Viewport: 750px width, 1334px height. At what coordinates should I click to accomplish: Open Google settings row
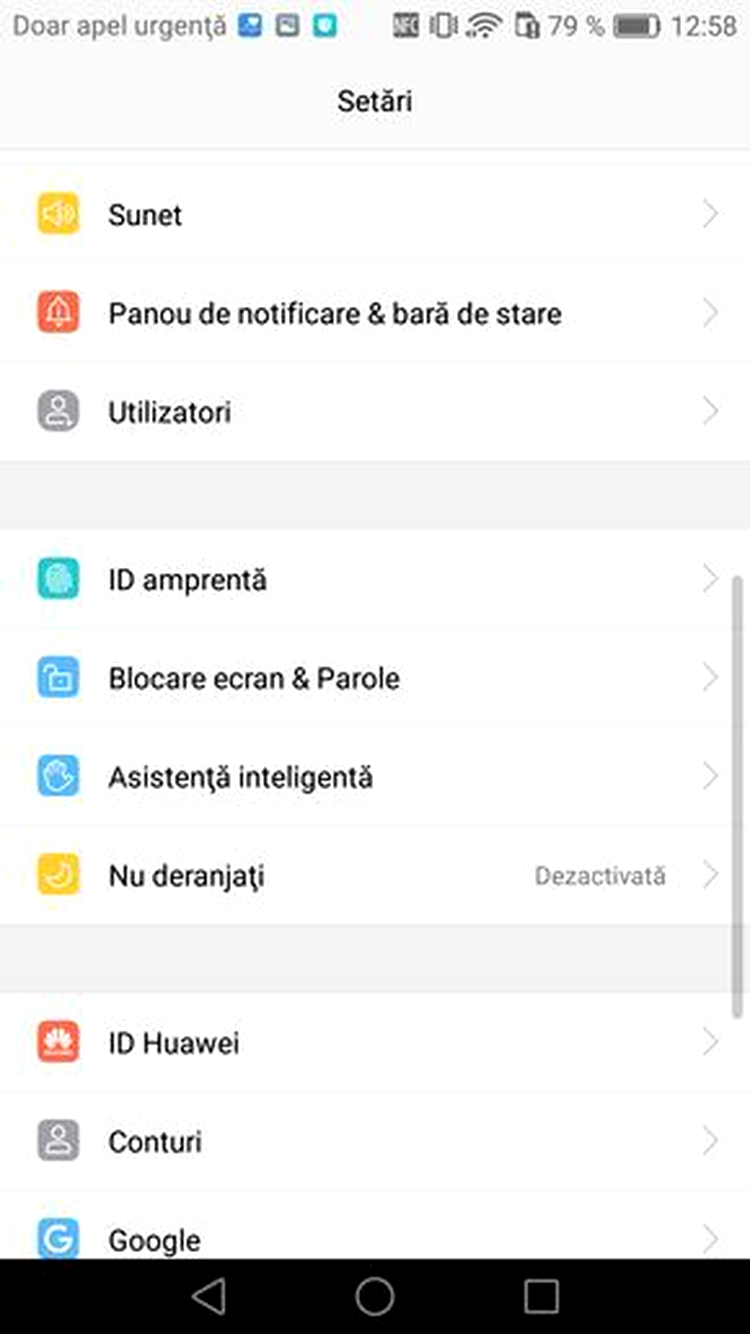click(x=375, y=1225)
